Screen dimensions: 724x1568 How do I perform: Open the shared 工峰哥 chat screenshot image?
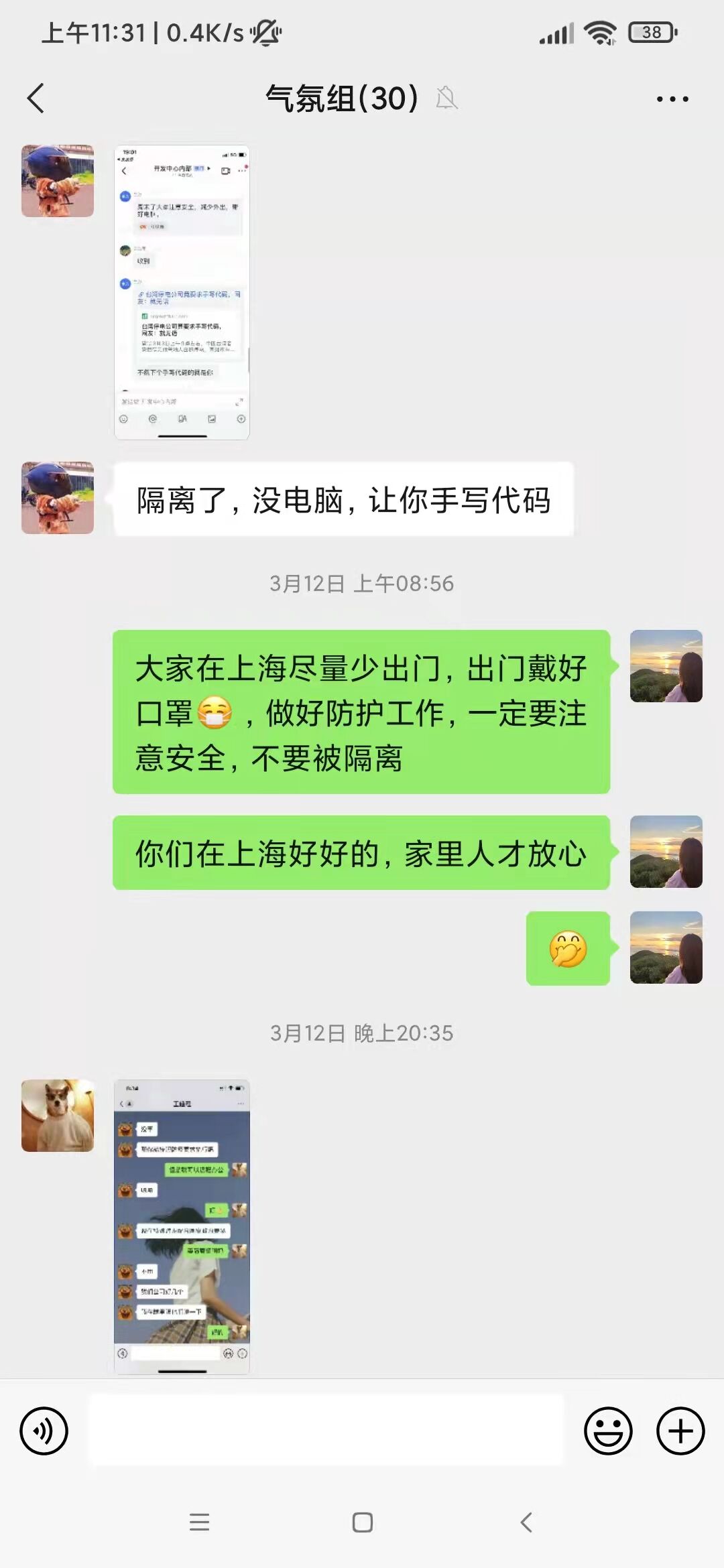tap(182, 1226)
